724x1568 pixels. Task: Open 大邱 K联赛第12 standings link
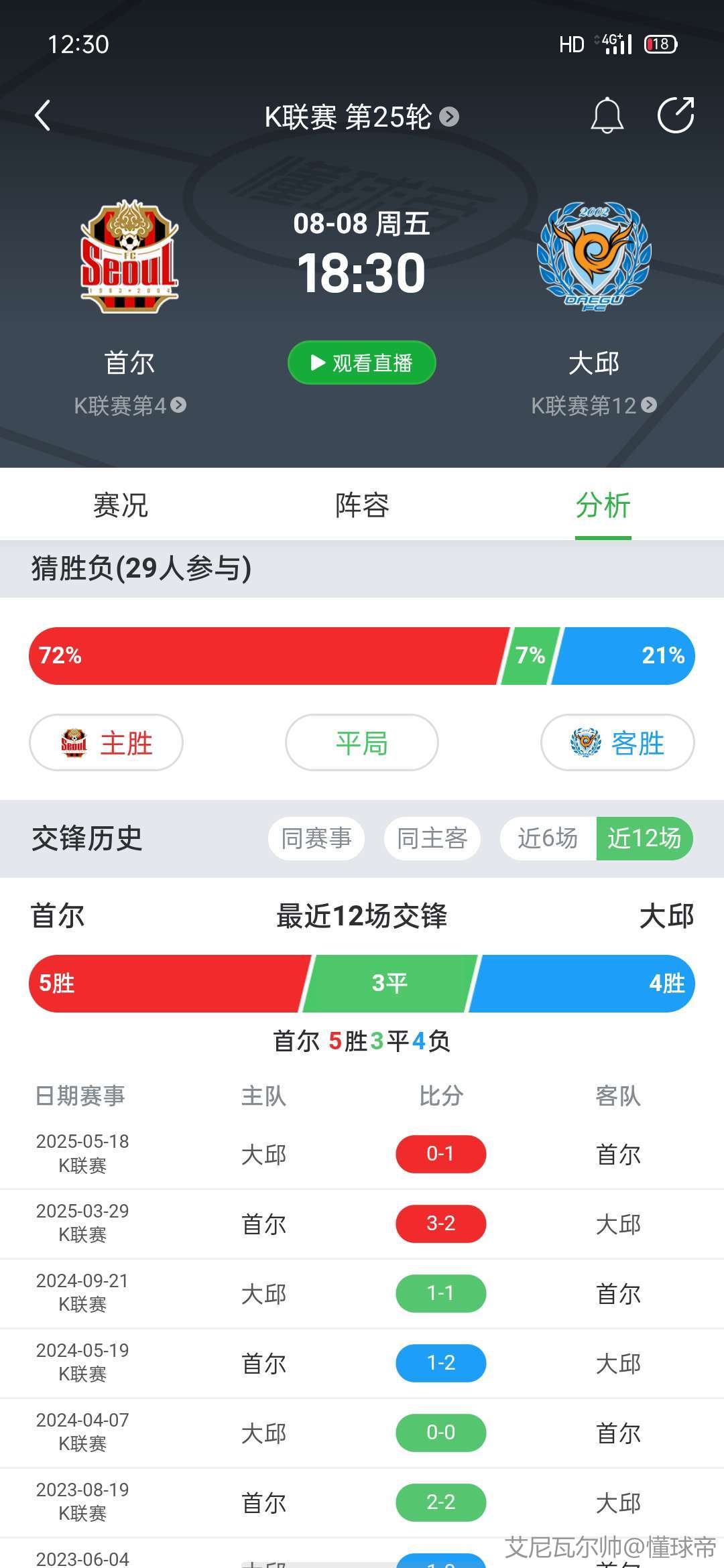594,405
